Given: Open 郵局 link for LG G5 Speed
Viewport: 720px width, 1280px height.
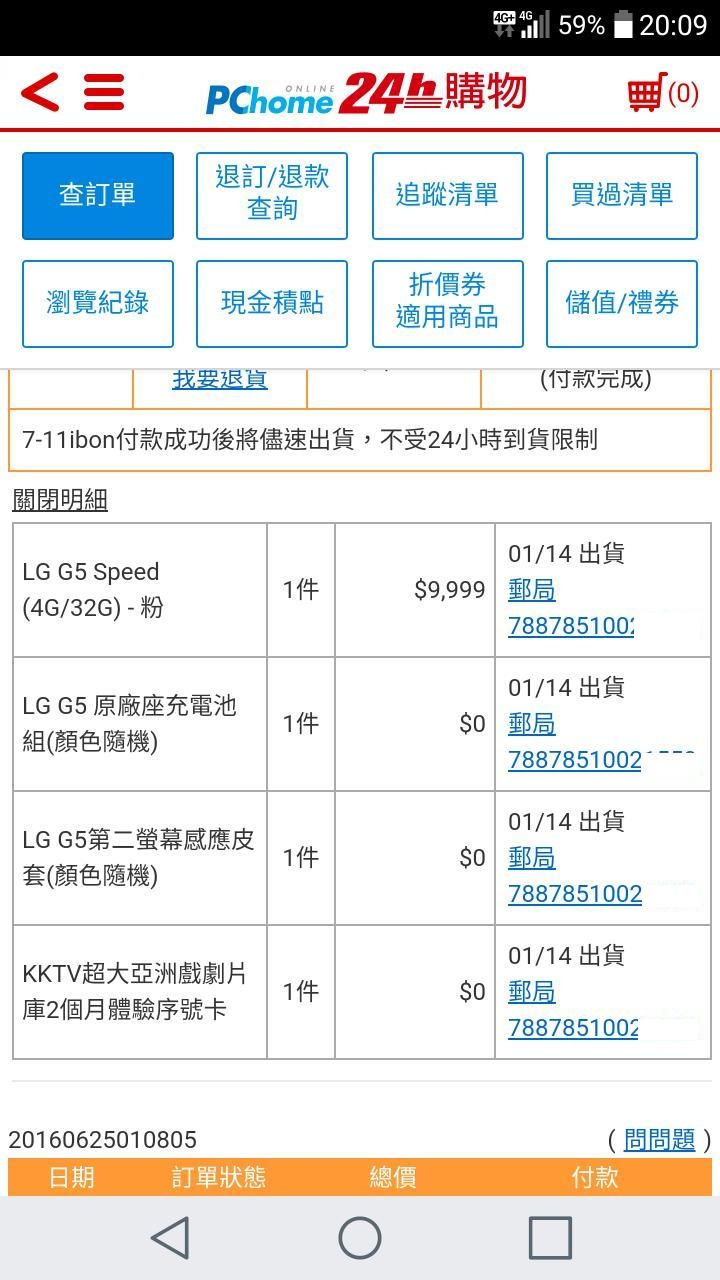Looking at the screenshot, I should click(x=531, y=590).
